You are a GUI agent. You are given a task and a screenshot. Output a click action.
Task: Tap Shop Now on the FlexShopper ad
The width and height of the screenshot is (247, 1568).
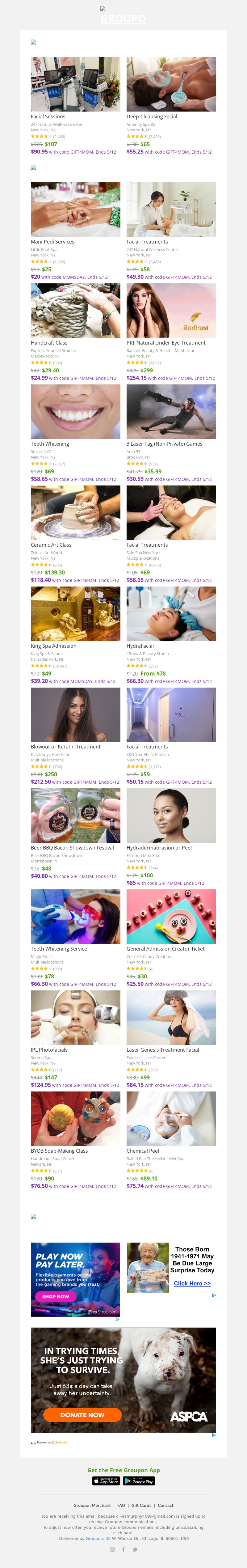point(55,1297)
